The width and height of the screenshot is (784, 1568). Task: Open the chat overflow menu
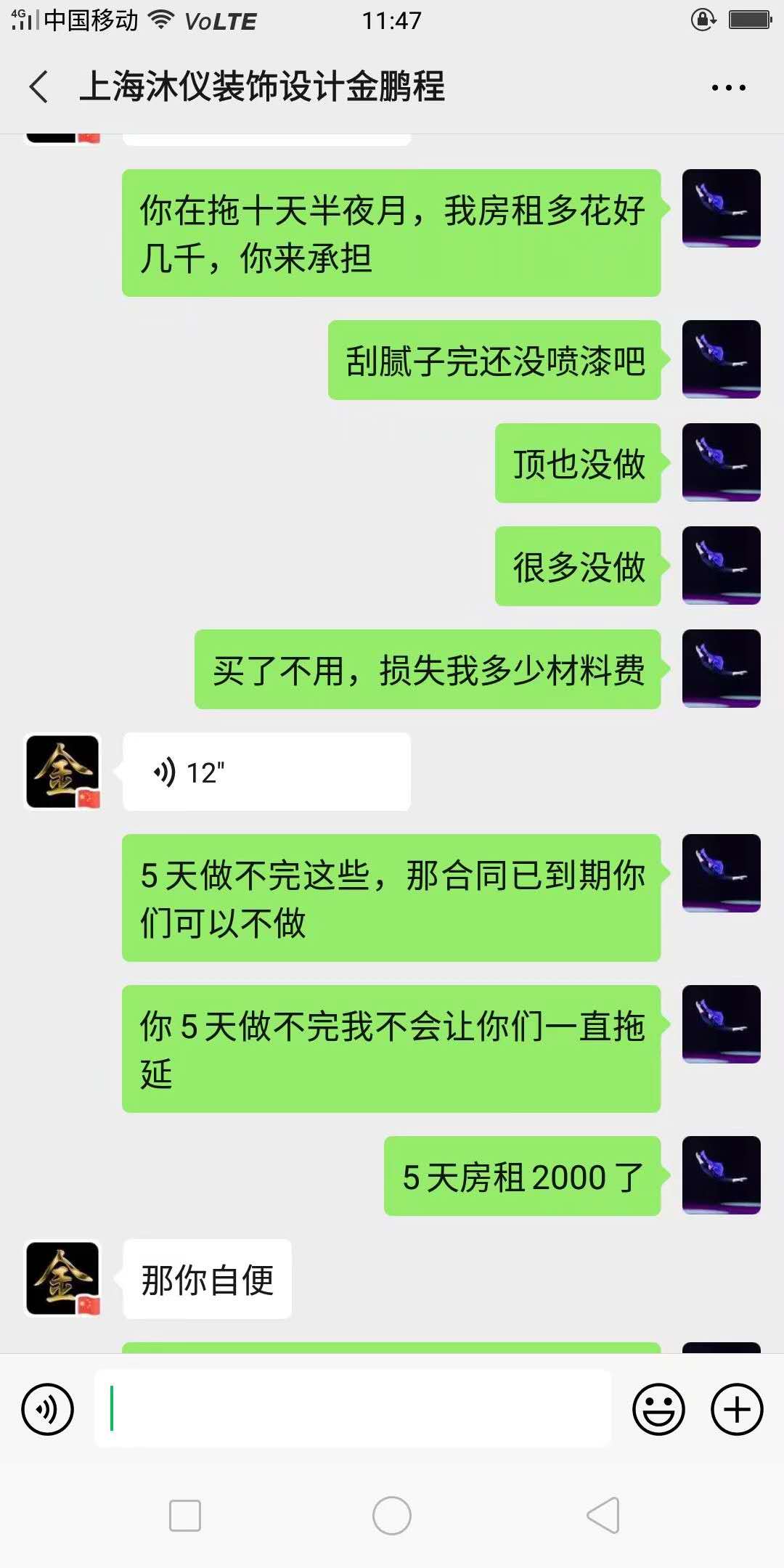728,88
